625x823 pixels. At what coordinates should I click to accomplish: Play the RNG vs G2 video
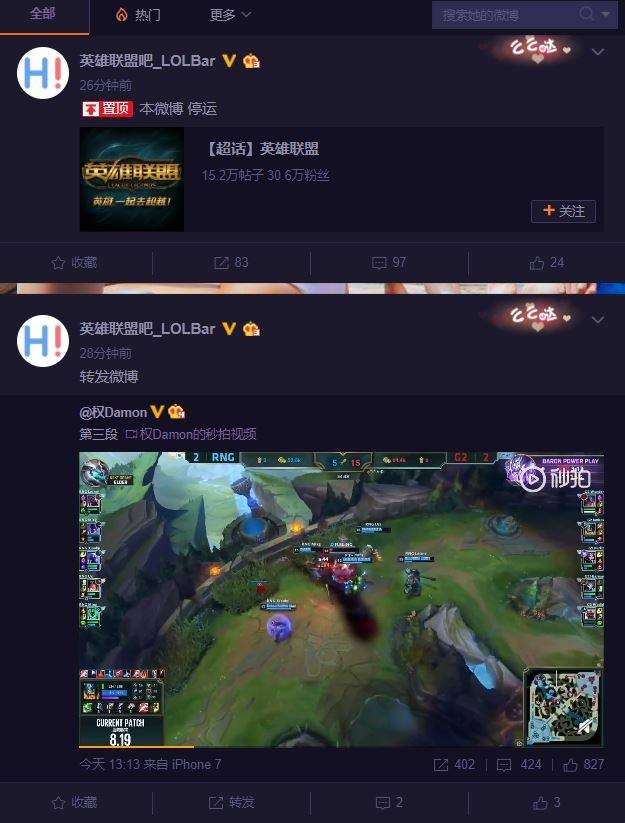click(x=341, y=598)
